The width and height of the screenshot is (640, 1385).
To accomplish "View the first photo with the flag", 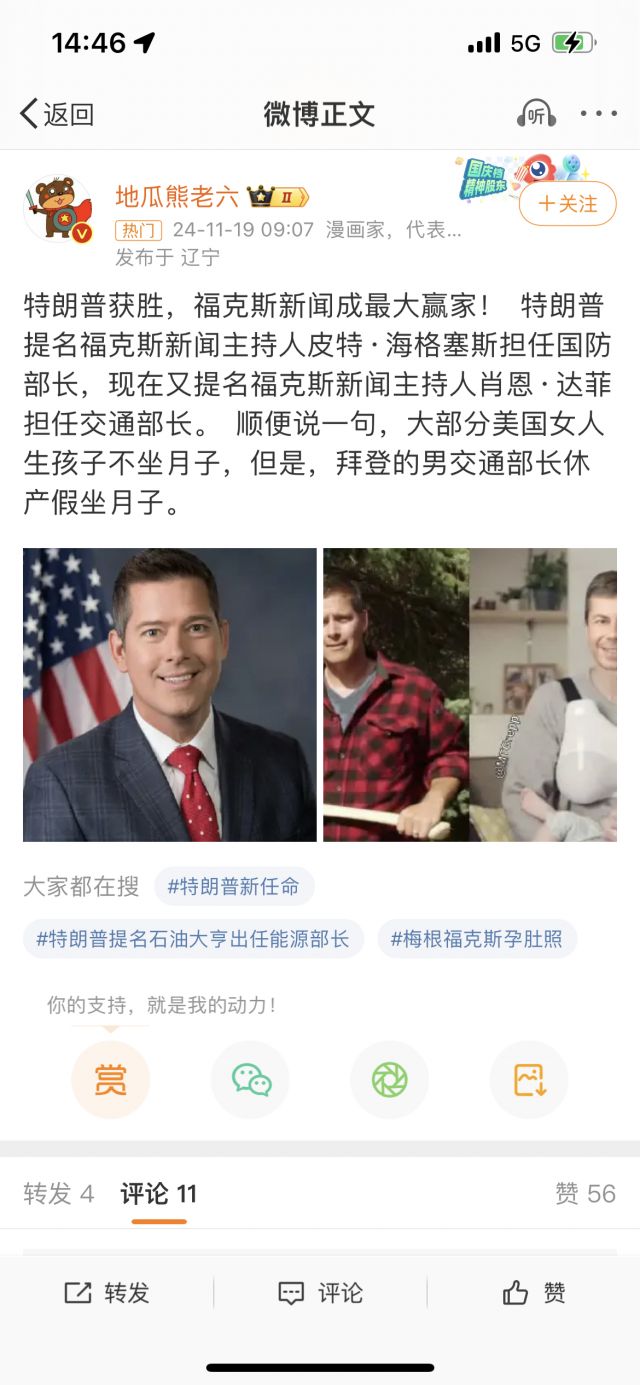I will pos(169,694).
